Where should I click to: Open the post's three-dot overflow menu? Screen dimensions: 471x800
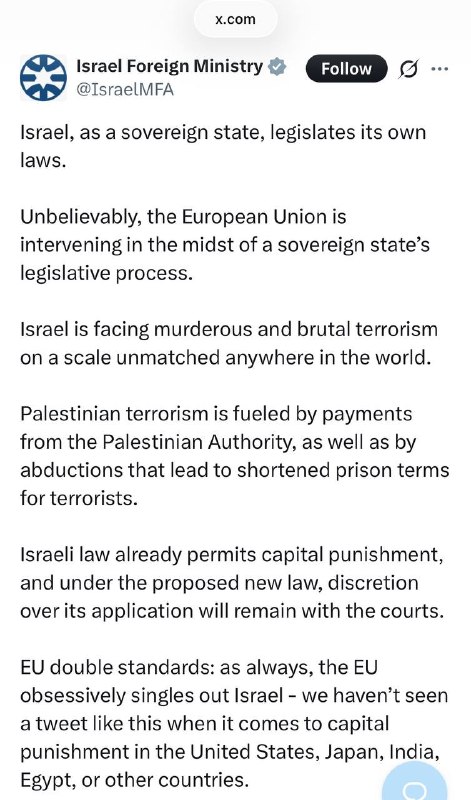coord(439,69)
